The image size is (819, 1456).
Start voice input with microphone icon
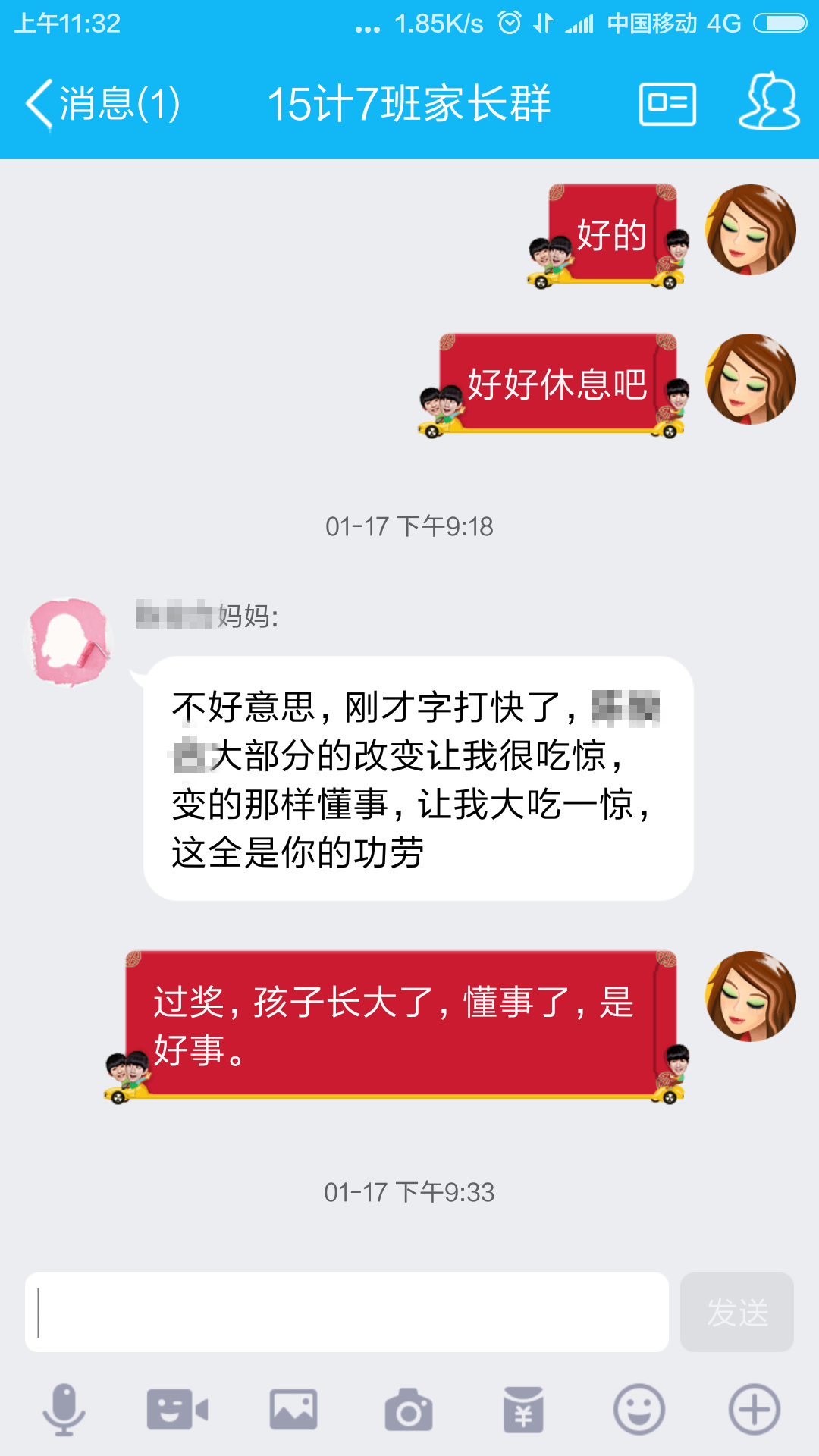coord(64,1410)
